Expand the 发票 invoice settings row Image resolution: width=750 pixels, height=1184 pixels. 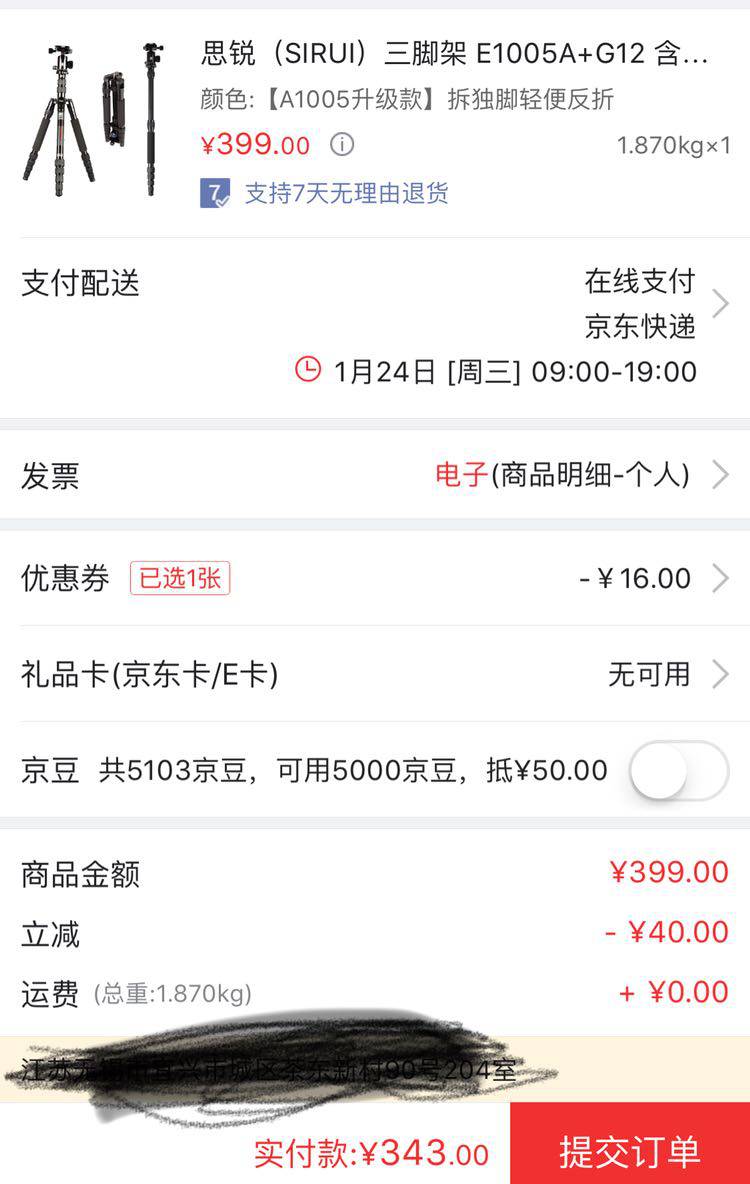click(375, 476)
